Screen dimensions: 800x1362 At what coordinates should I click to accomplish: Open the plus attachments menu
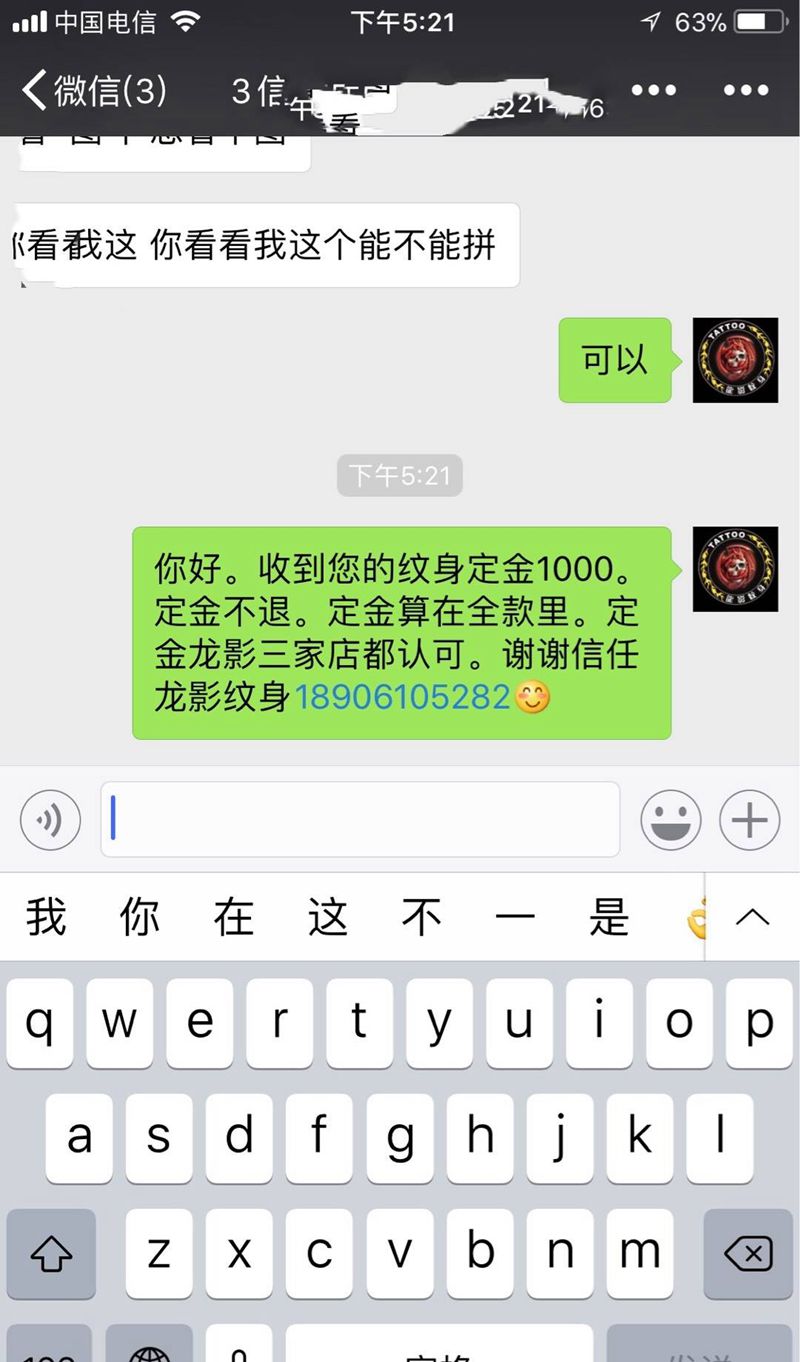point(749,820)
